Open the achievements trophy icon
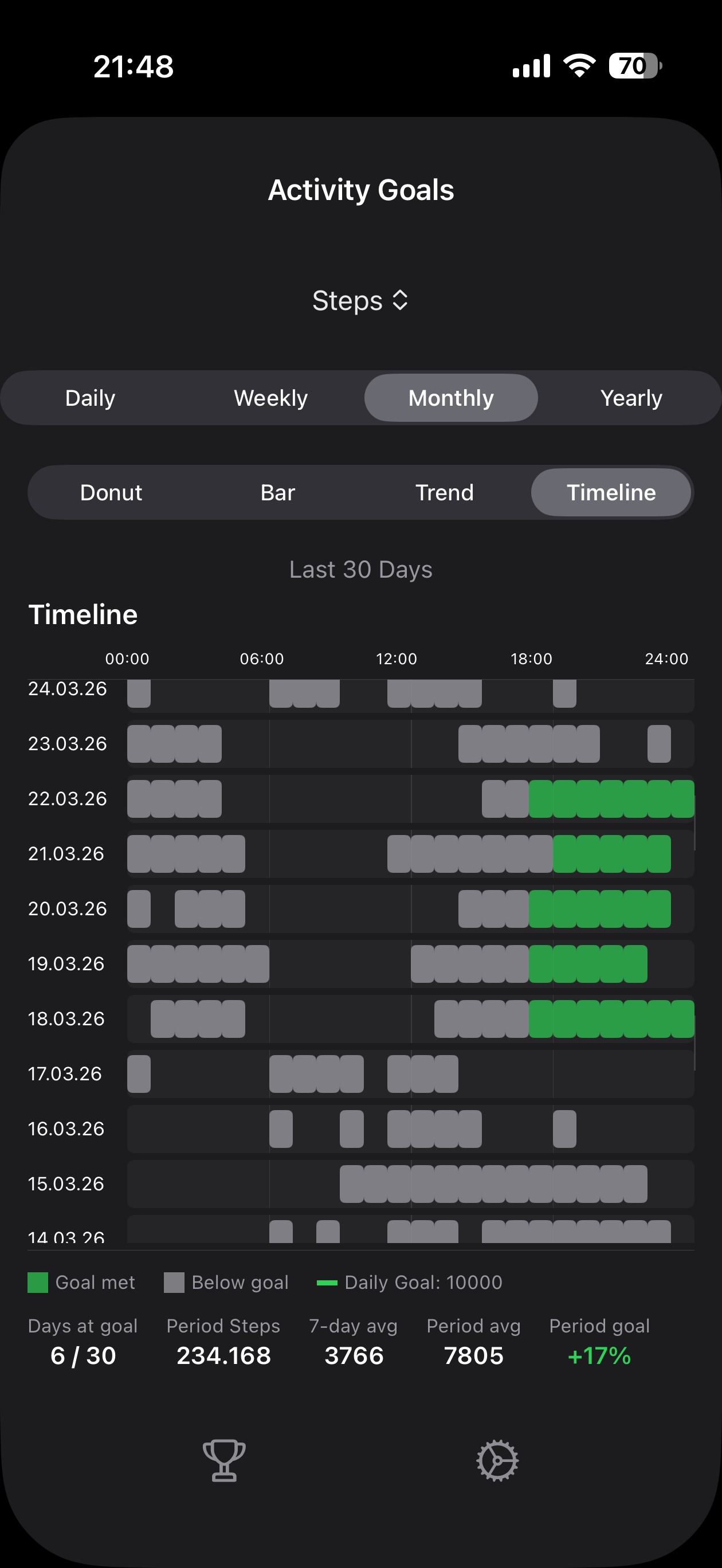Image resolution: width=722 pixels, height=1568 pixels. click(x=223, y=1460)
